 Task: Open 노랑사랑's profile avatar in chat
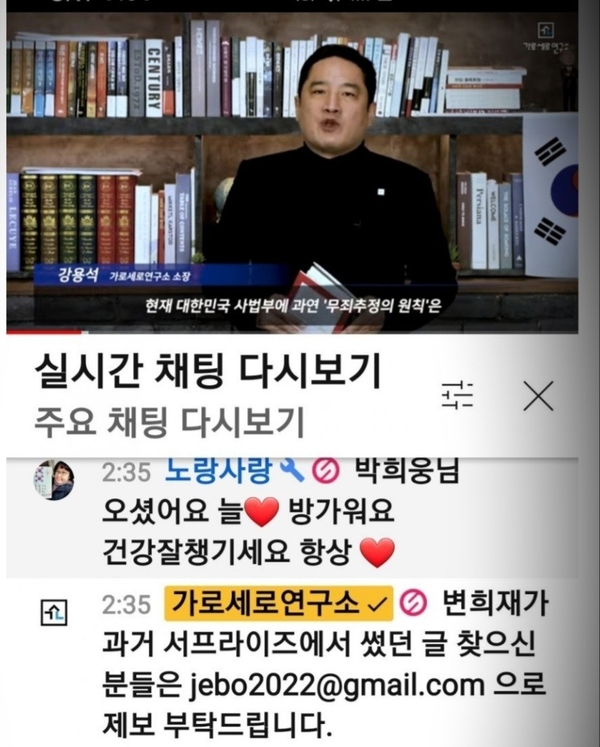click(53, 481)
